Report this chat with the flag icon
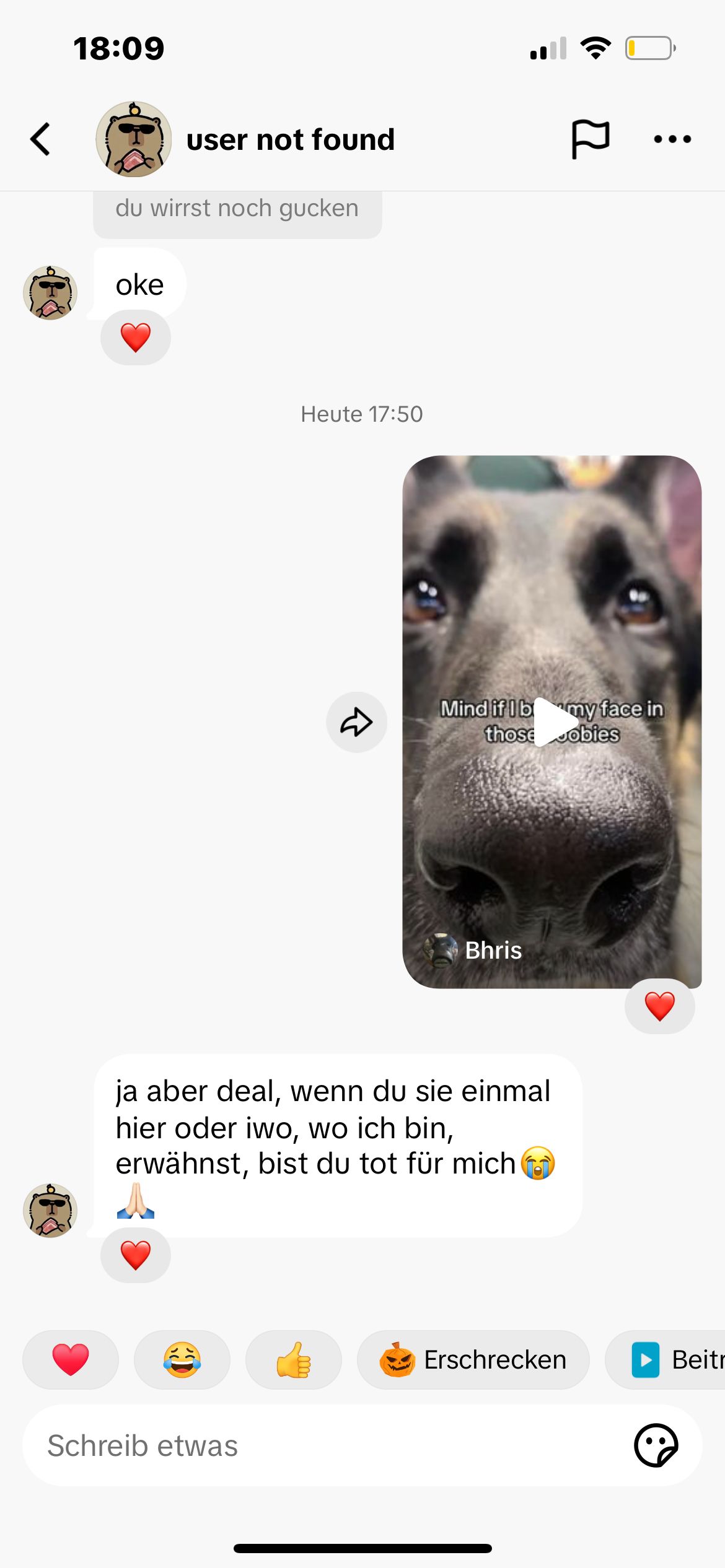The width and height of the screenshot is (725, 1568). pyautogui.click(x=590, y=139)
